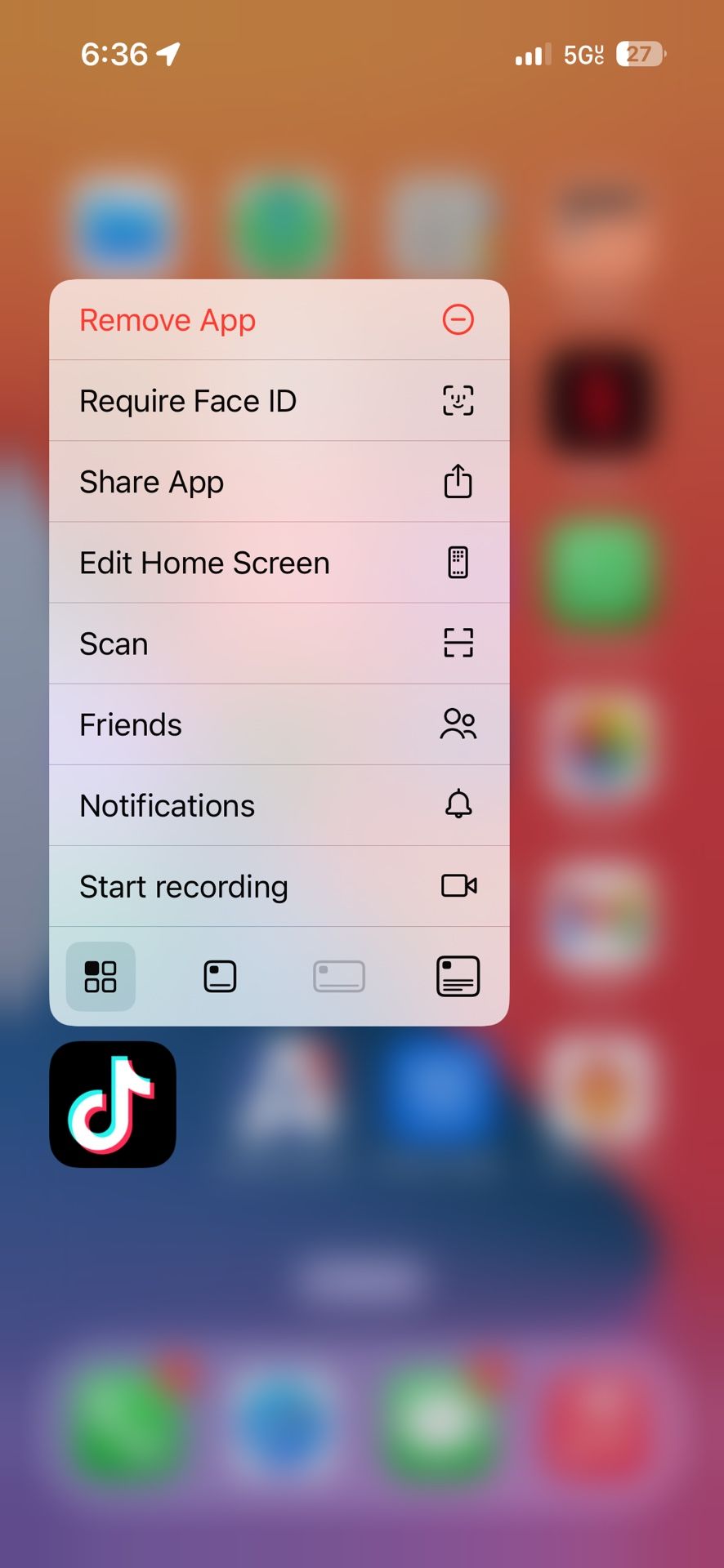Tap Share App in the menu
The height and width of the screenshot is (1568, 724).
(279, 482)
